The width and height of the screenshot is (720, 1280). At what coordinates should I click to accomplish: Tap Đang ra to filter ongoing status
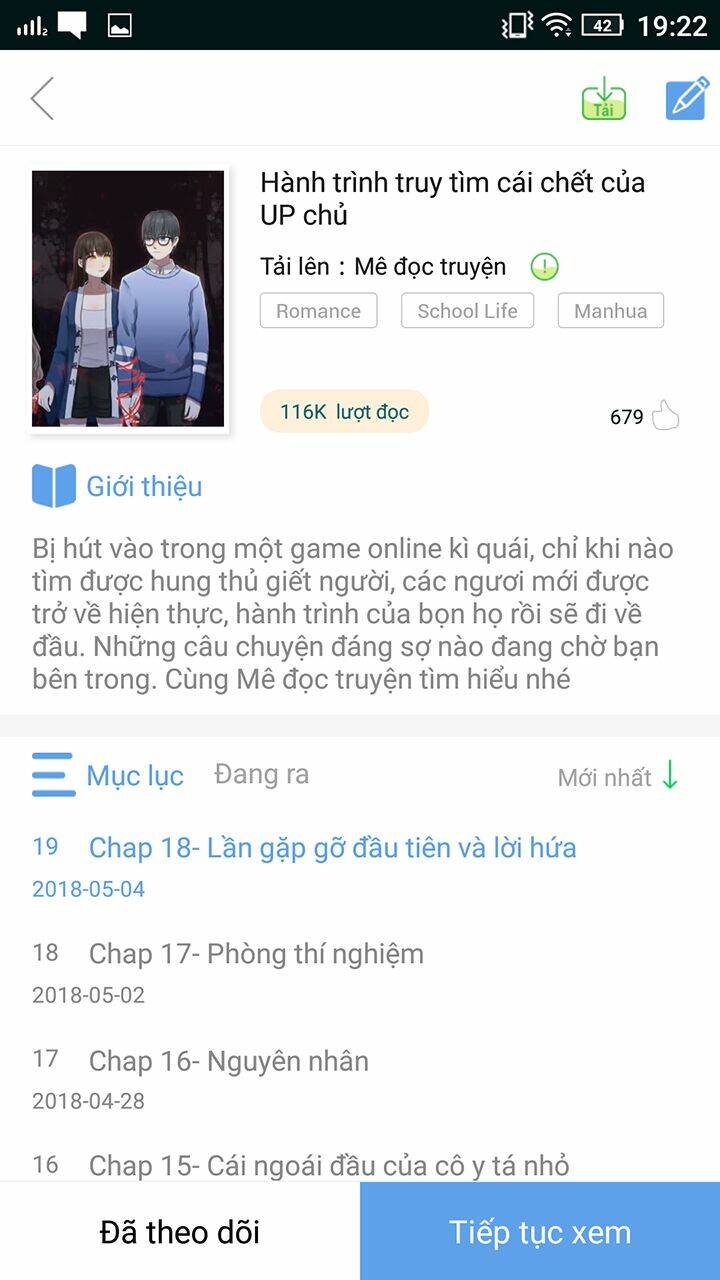pos(260,775)
